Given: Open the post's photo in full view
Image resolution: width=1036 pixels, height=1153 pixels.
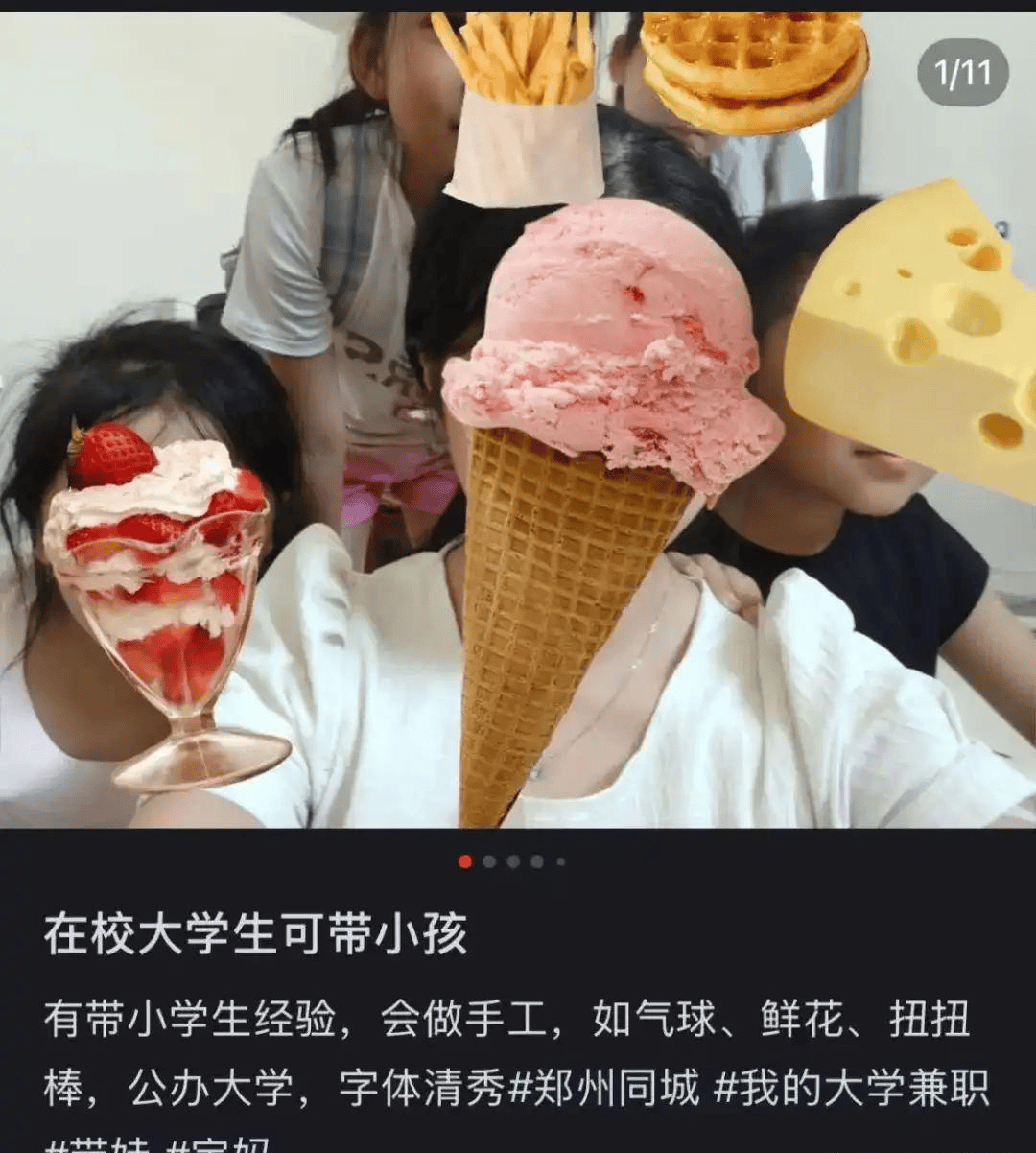Looking at the screenshot, I should (x=518, y=422).
